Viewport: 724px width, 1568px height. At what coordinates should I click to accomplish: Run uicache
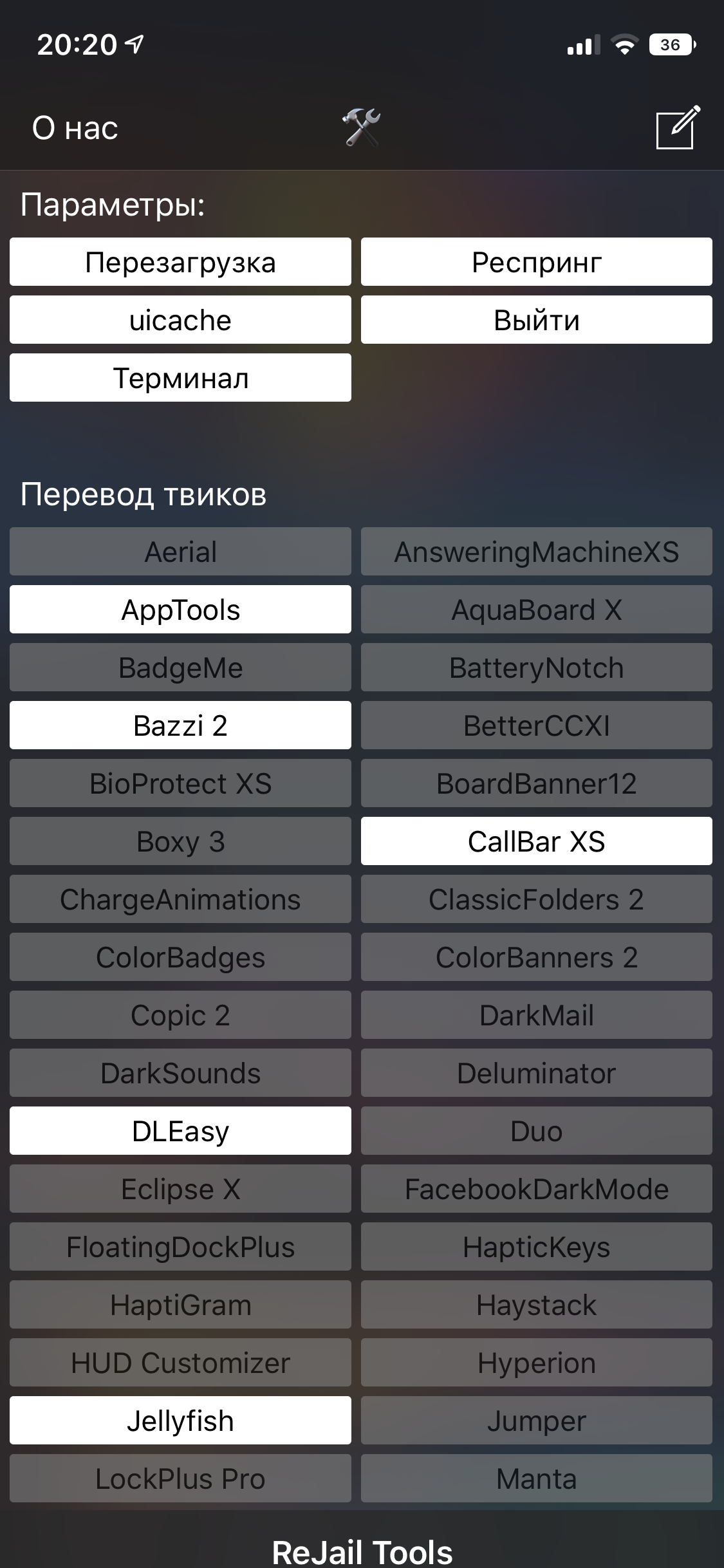tap(180, 320)
